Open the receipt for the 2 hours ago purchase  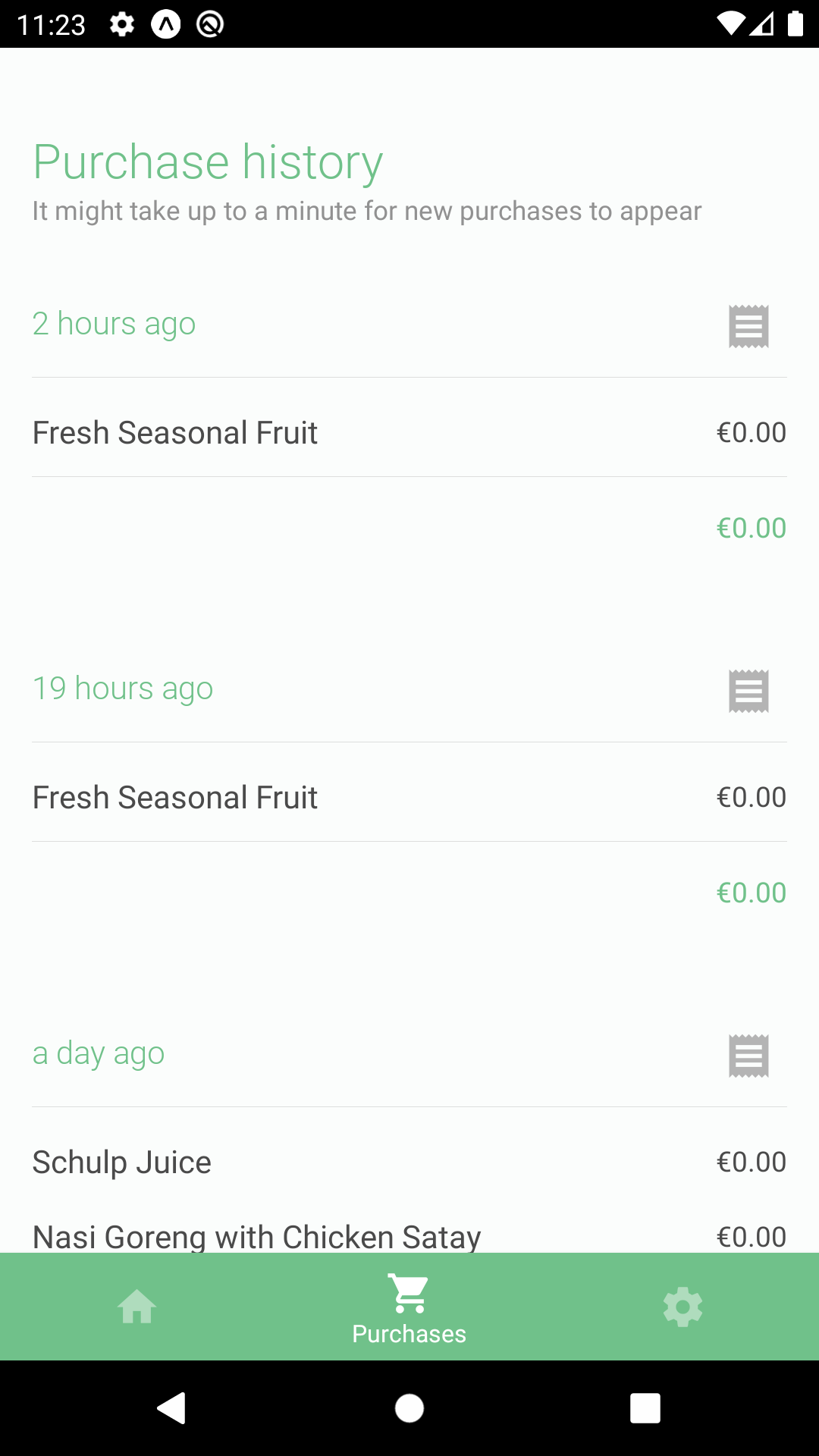coord(748,326)
